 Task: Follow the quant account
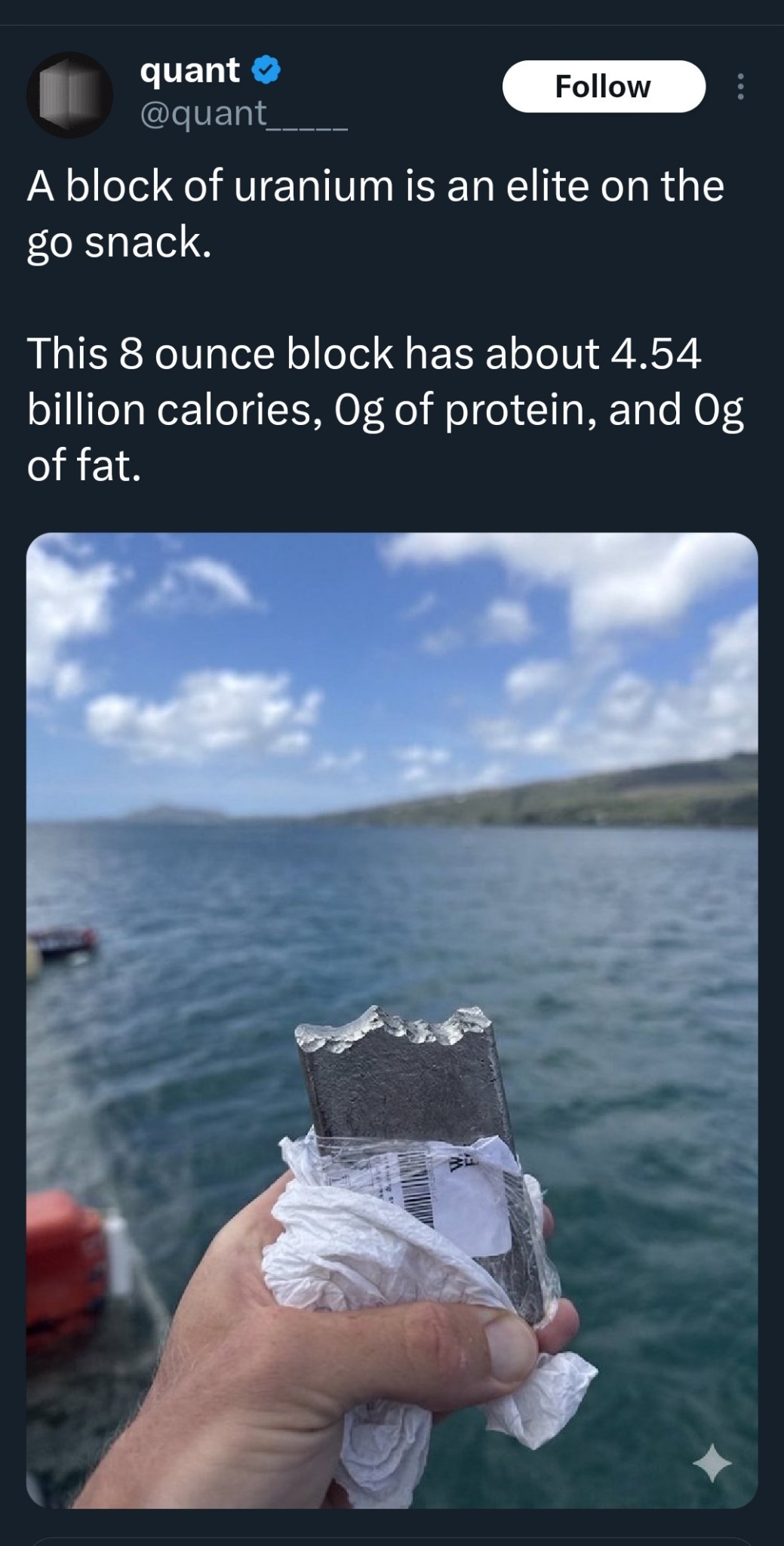click(x=603, y=87)
